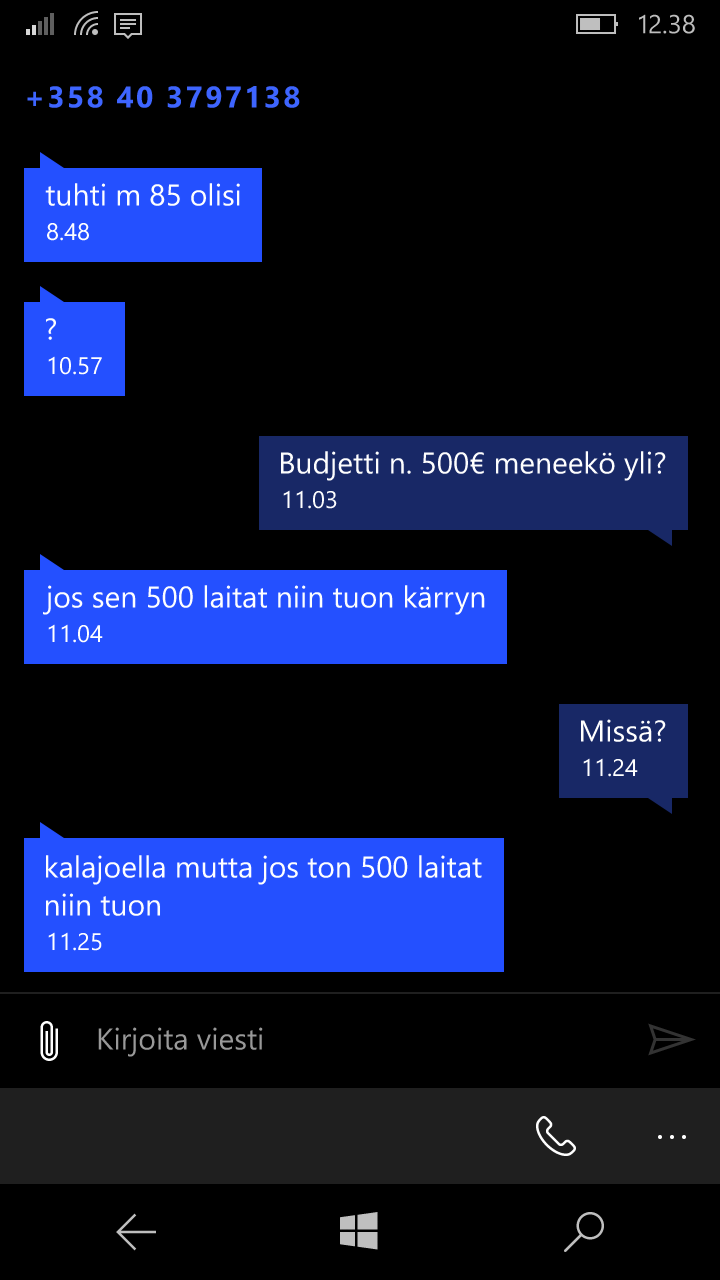
Task: Tap the paperclip attachment icon
Action: coord(48,1040)
